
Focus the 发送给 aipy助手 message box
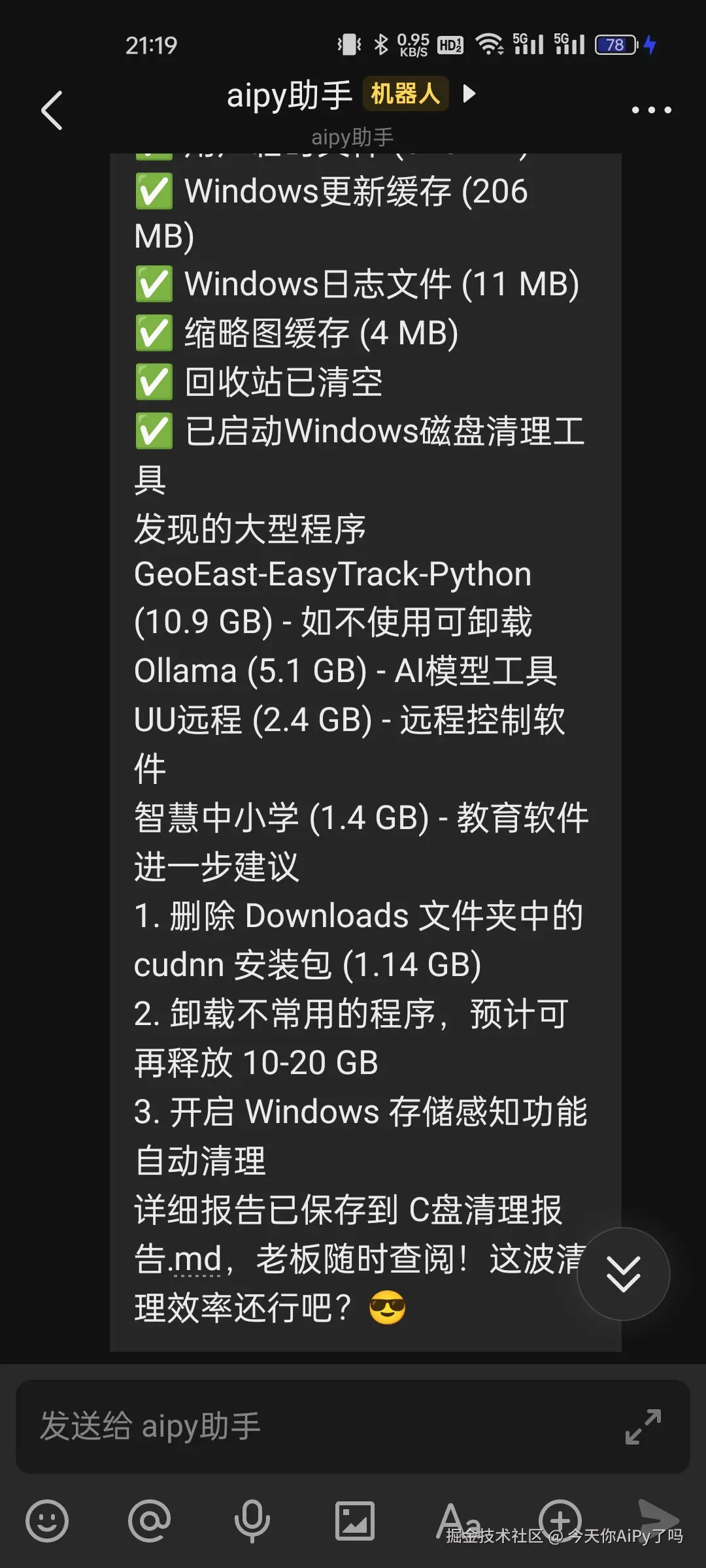click(x=314, y=1428)
